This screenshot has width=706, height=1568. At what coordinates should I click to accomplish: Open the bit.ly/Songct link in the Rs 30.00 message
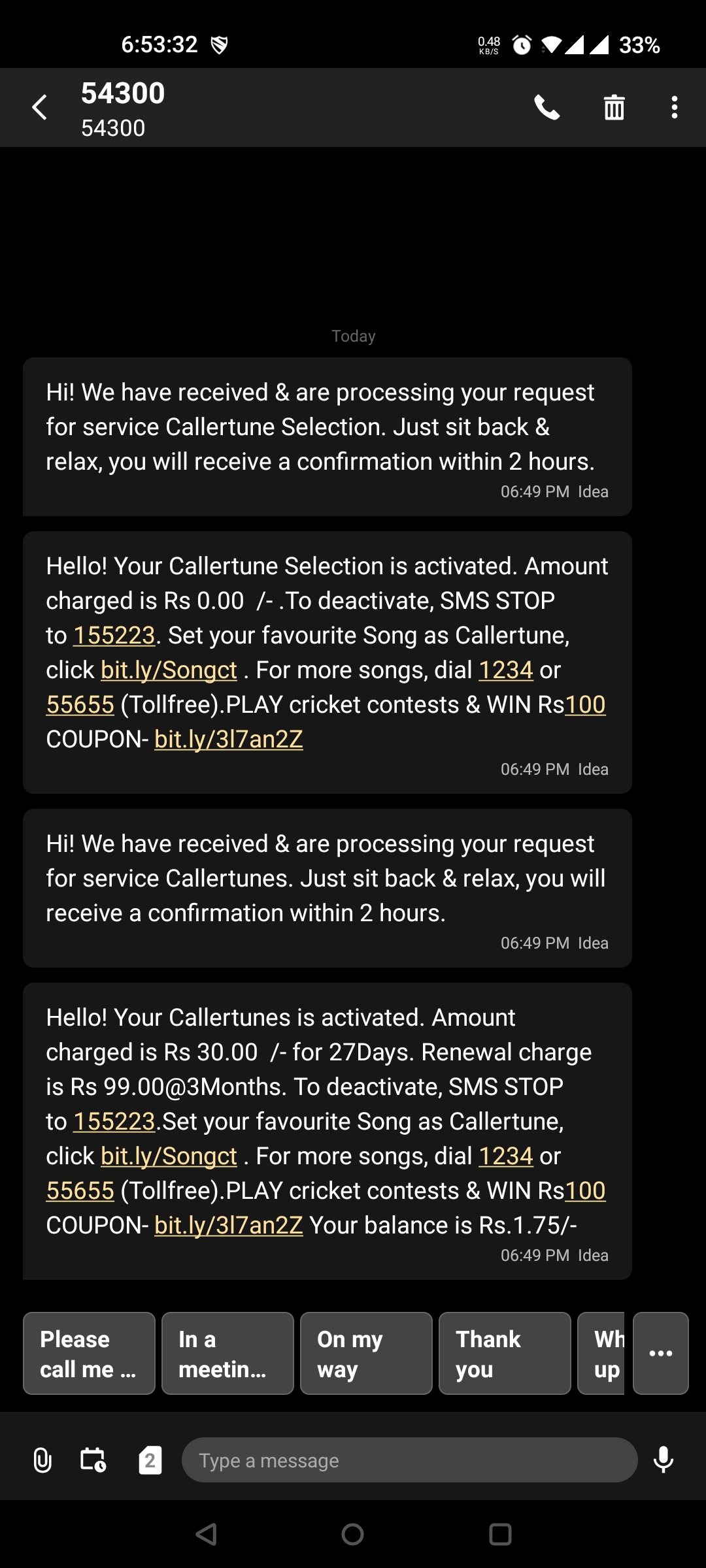[x=169, y=1156]
